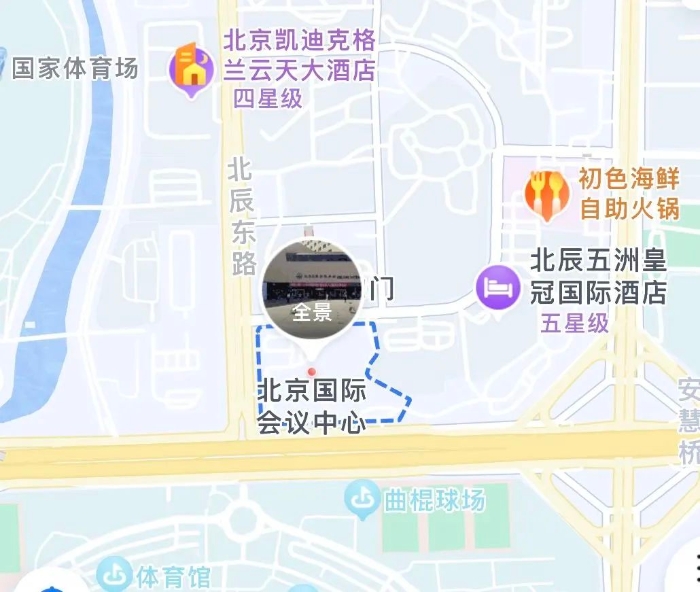This screenshot has width=700, height=592.
Task: Tap the 体育馆 venue marker
Action: pyautogui.click(x=115, y=575)
